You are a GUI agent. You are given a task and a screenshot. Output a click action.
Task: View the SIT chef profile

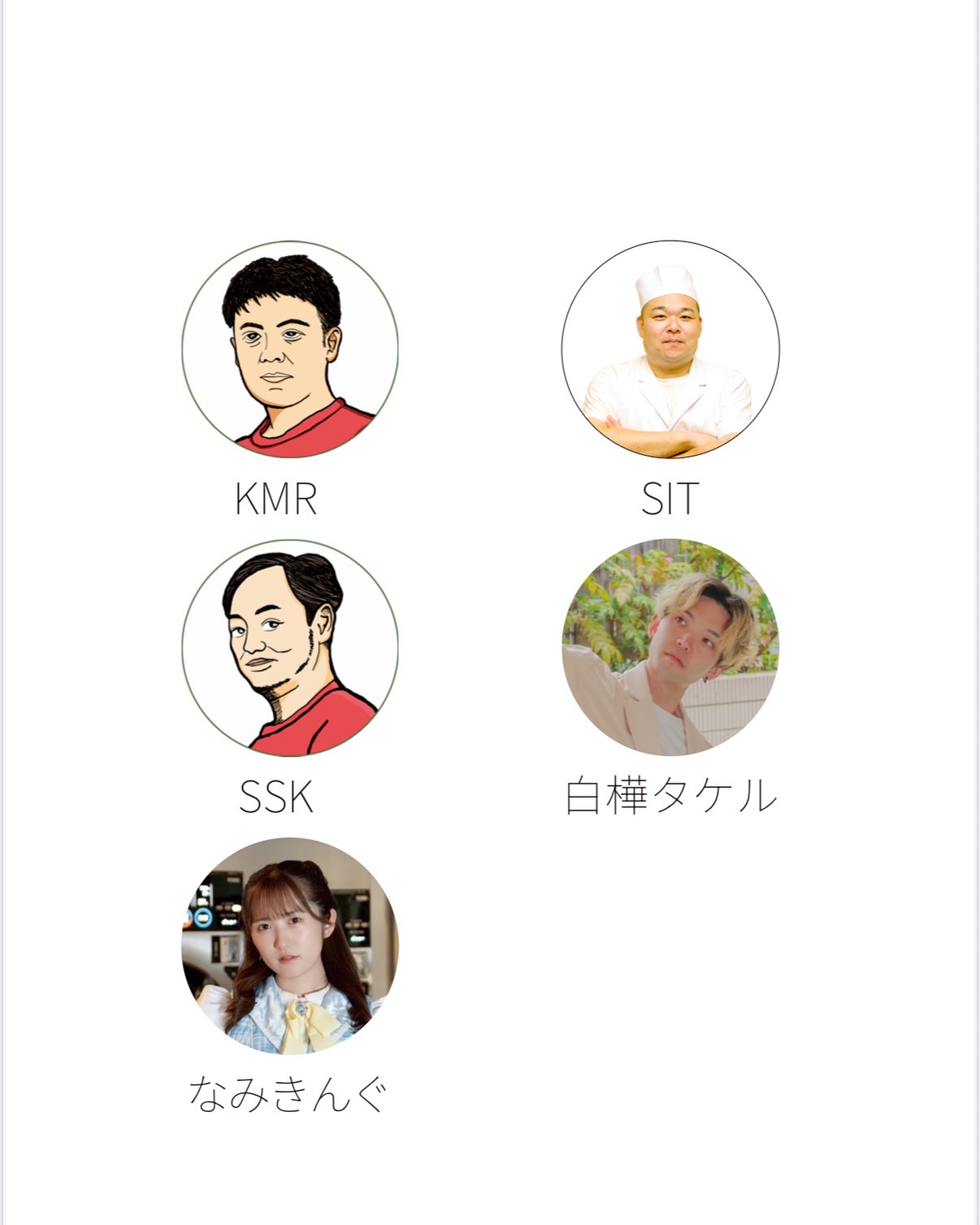670,349
